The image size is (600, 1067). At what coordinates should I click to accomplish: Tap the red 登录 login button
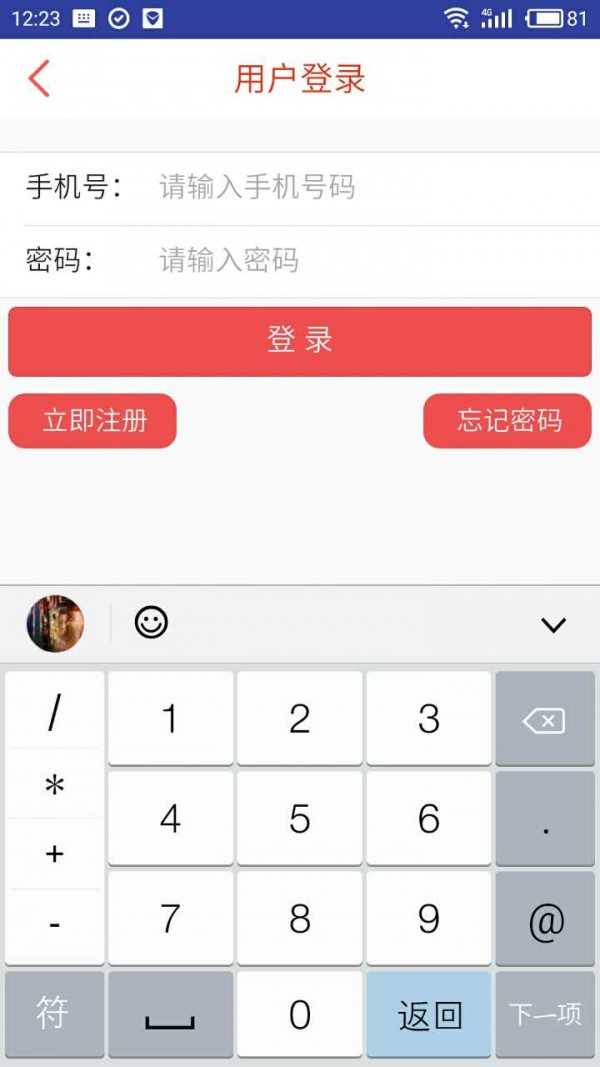300,341
